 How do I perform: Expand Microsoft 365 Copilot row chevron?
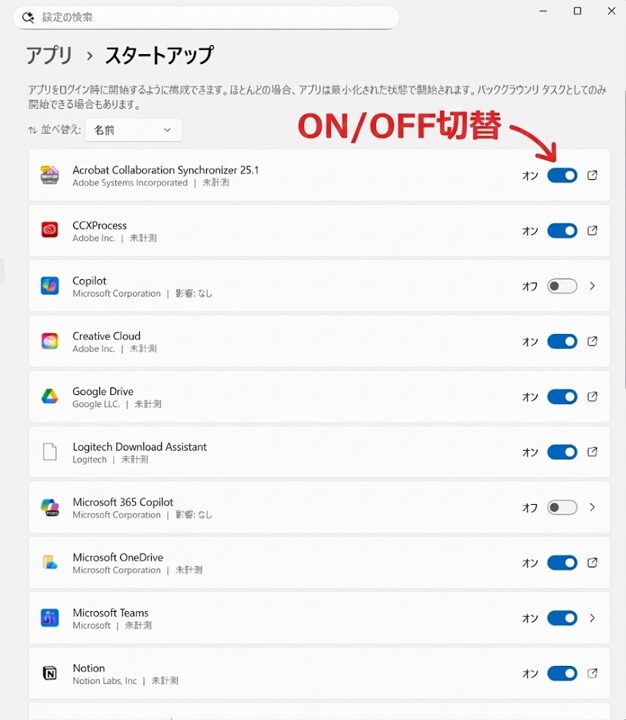pyautogui.click(x=592, y=507)
